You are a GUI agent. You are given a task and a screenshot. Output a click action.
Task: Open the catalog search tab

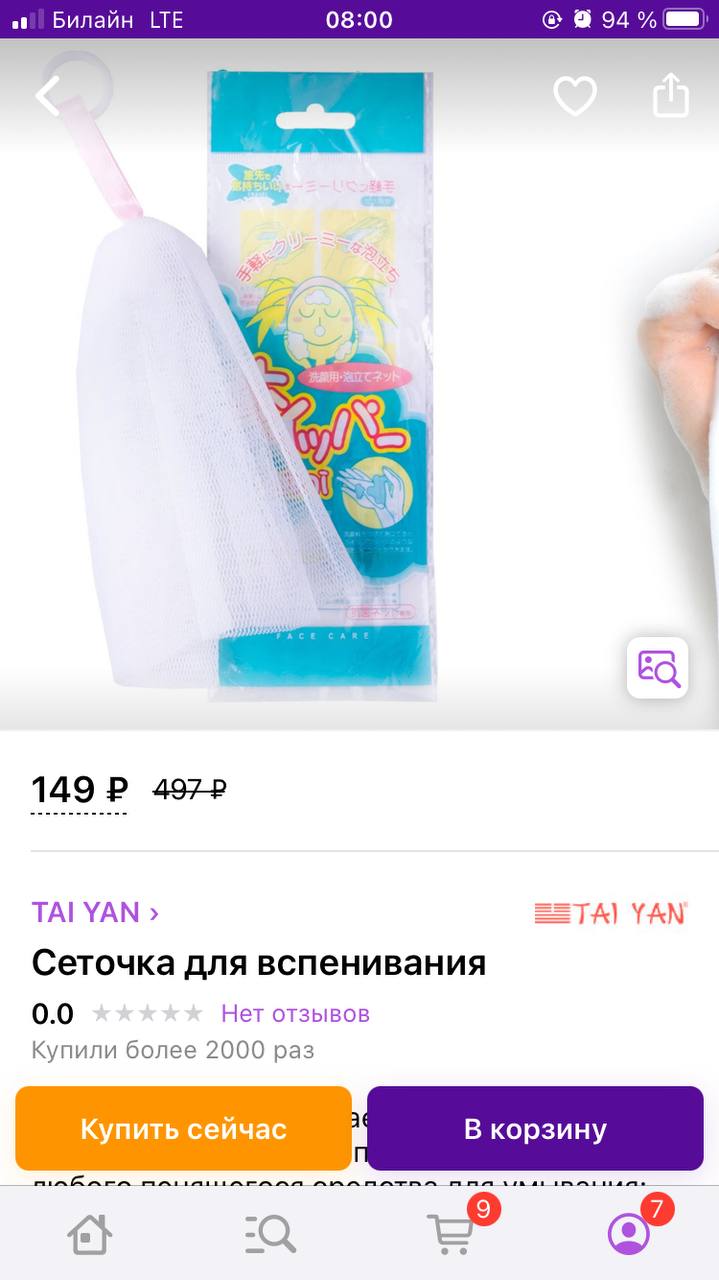[270, 1234]
